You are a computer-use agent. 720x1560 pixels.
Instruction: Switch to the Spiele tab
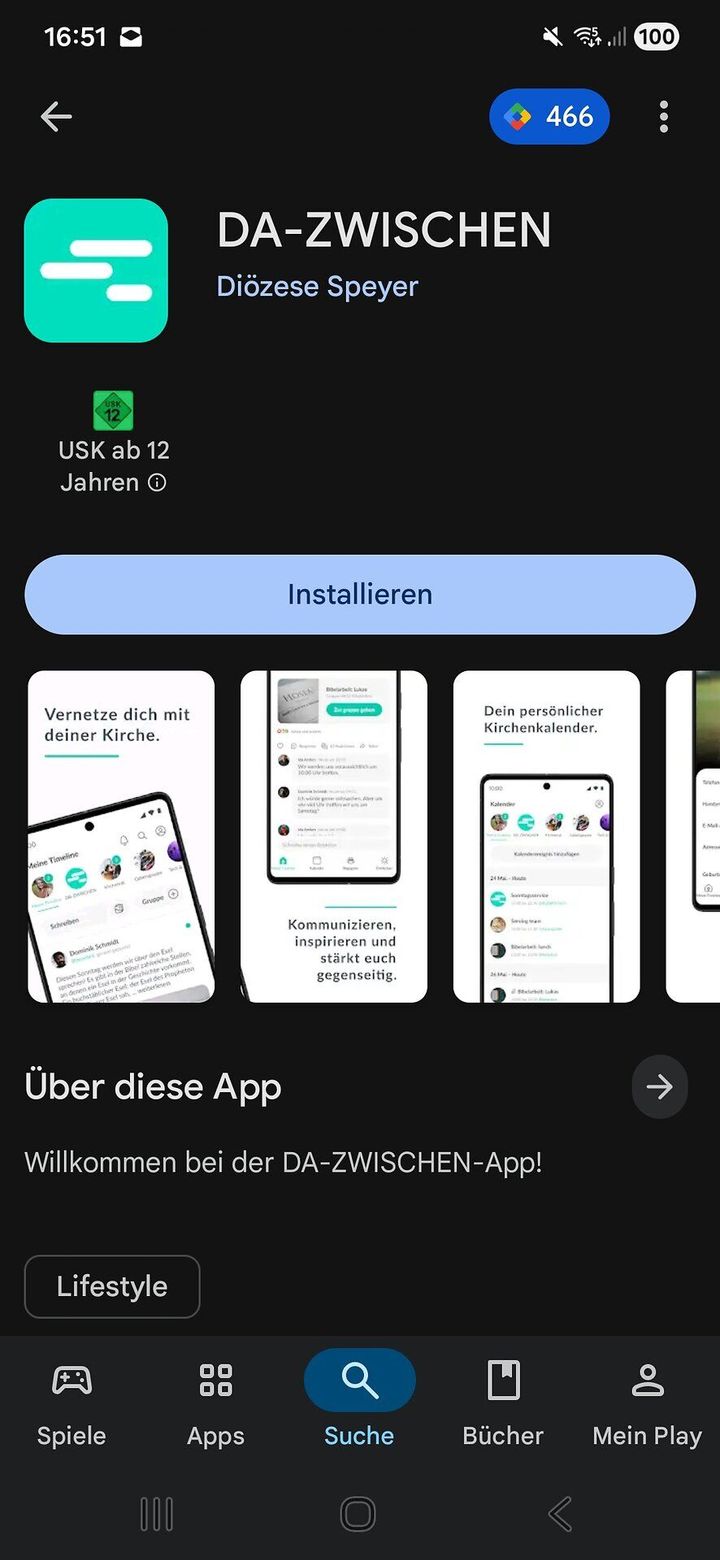coord(71,1400)
